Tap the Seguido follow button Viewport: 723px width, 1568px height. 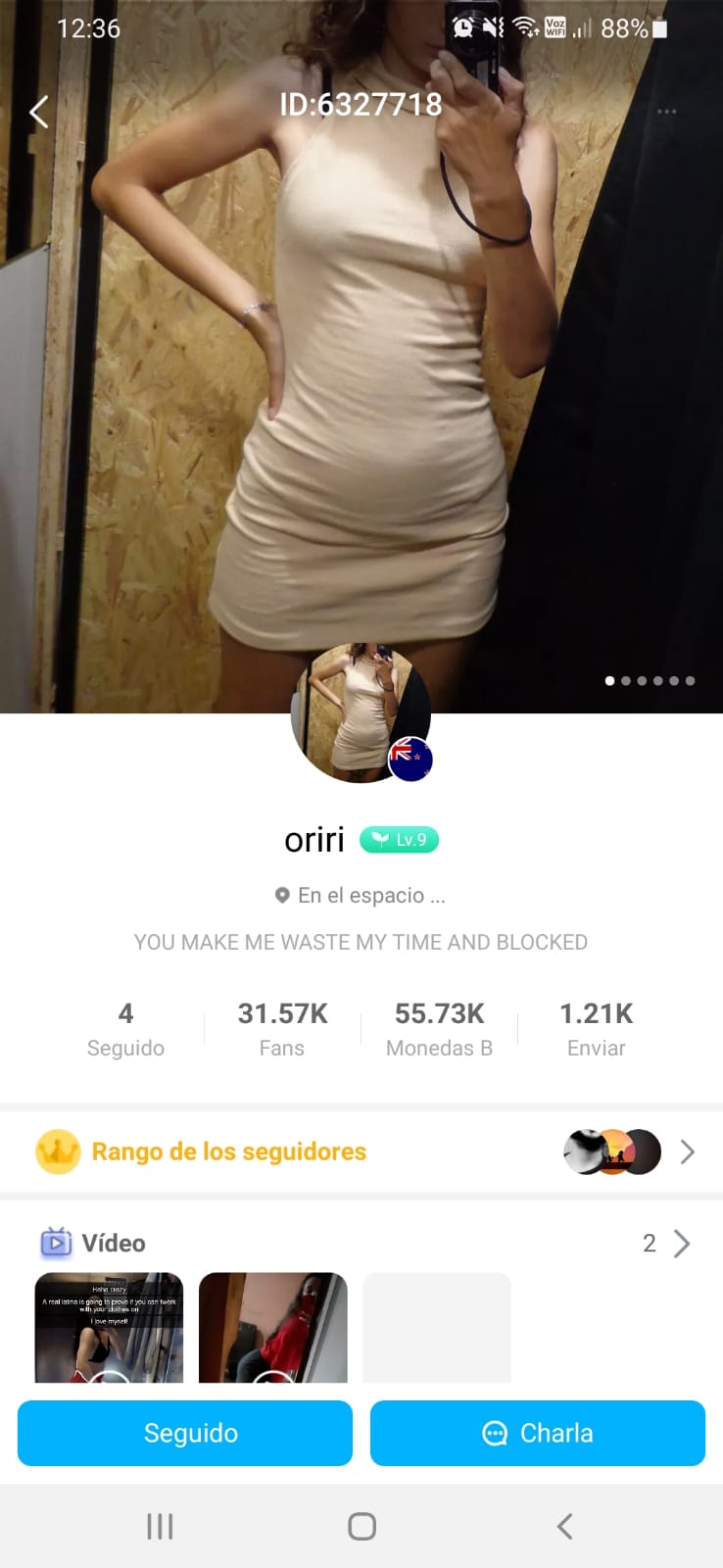coord(185,1433)
